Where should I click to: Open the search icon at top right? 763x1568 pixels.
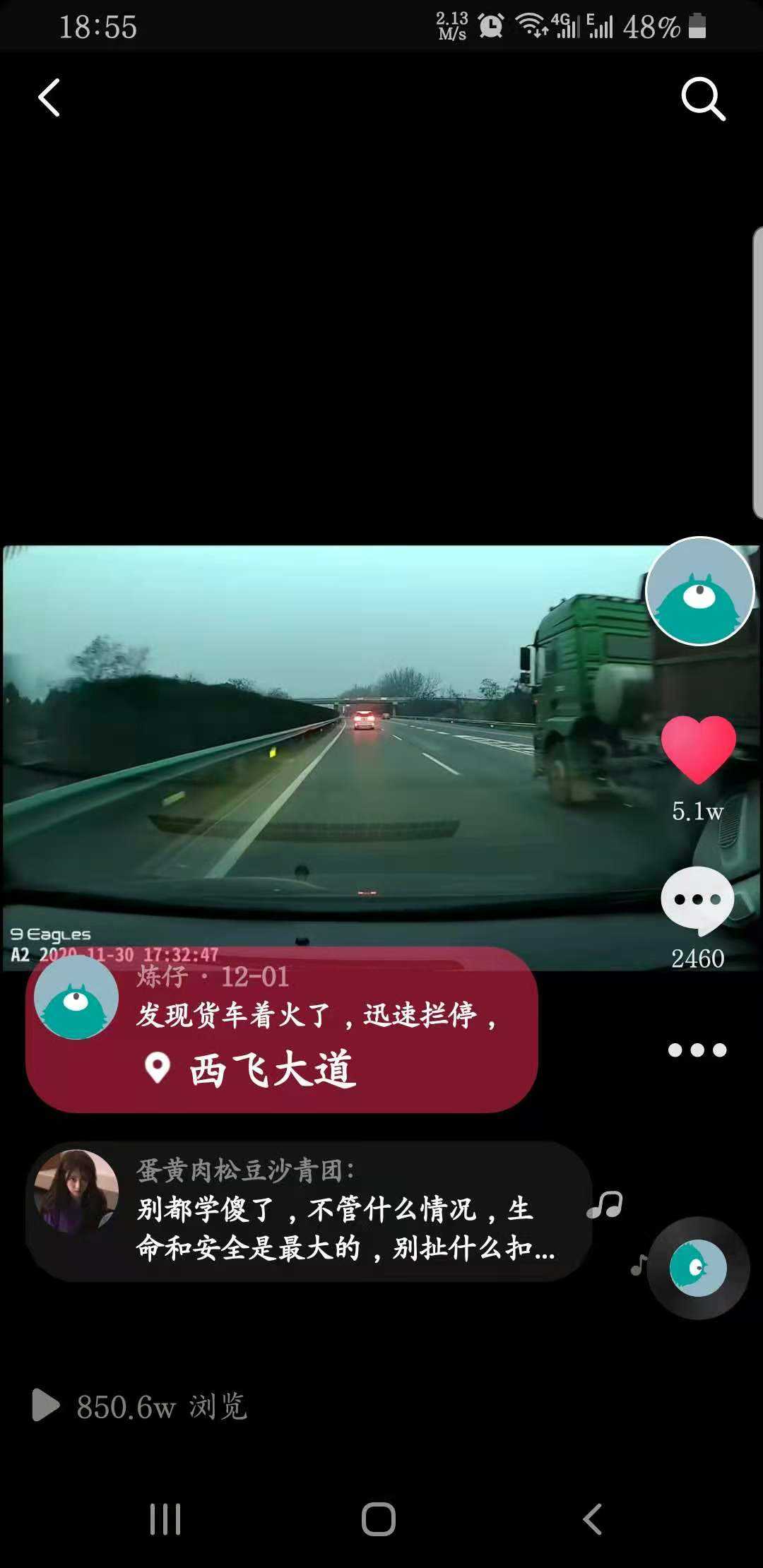click(703, 99)
